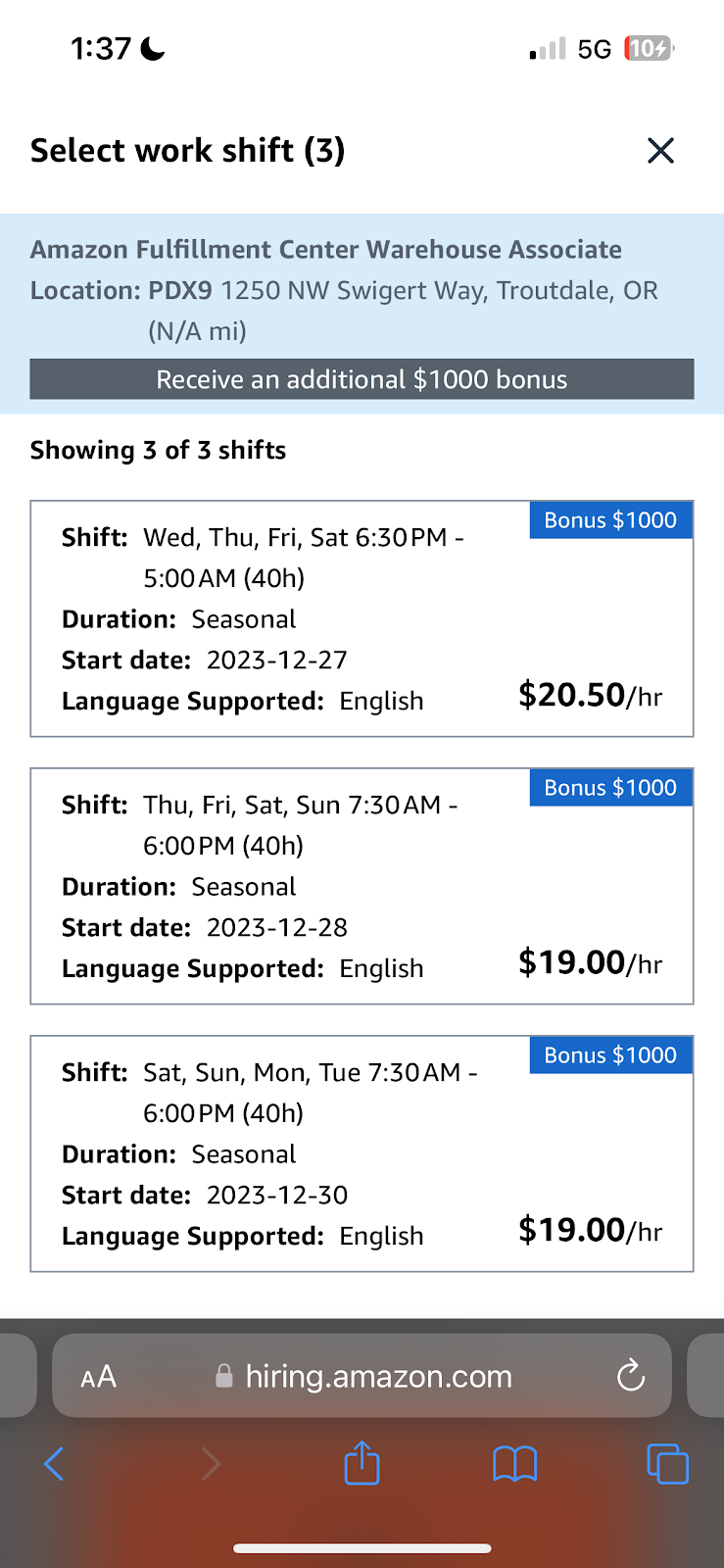Pick the Sat, Sun, Mon, Tue shift card
724x1568 pixels.
pos(362,1153)
